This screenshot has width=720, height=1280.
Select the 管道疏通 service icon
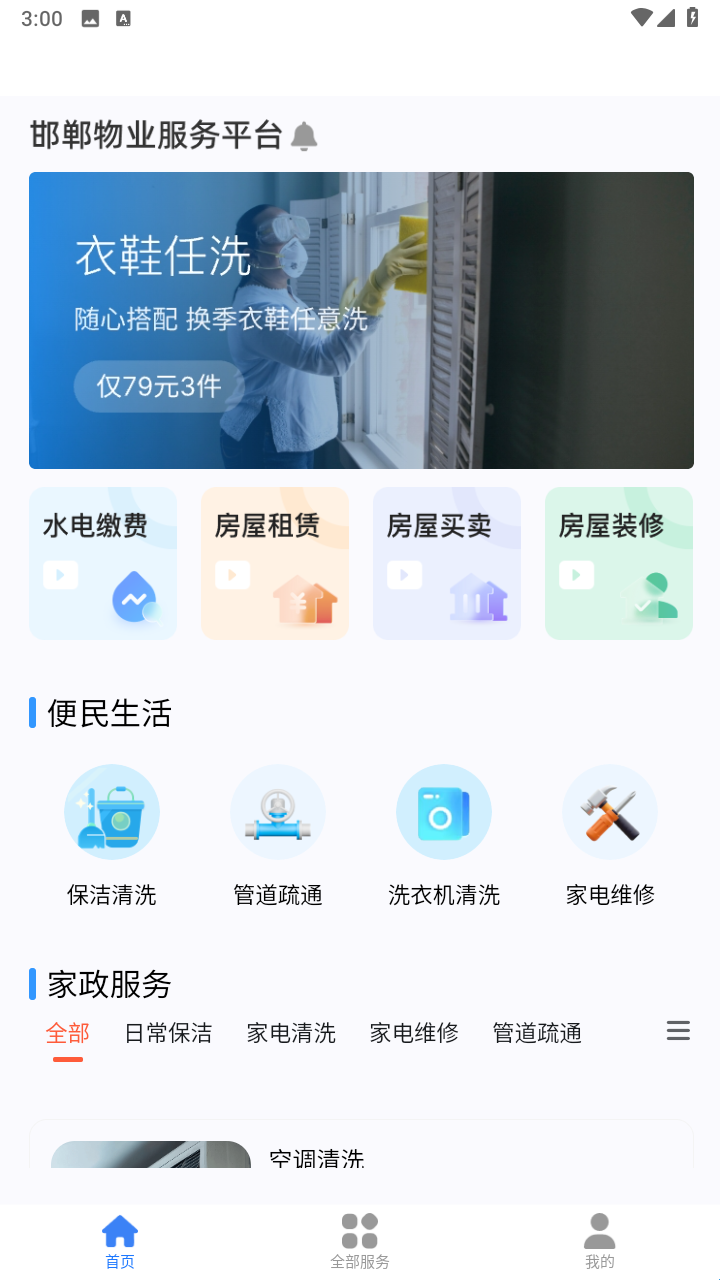pos(278,812)
